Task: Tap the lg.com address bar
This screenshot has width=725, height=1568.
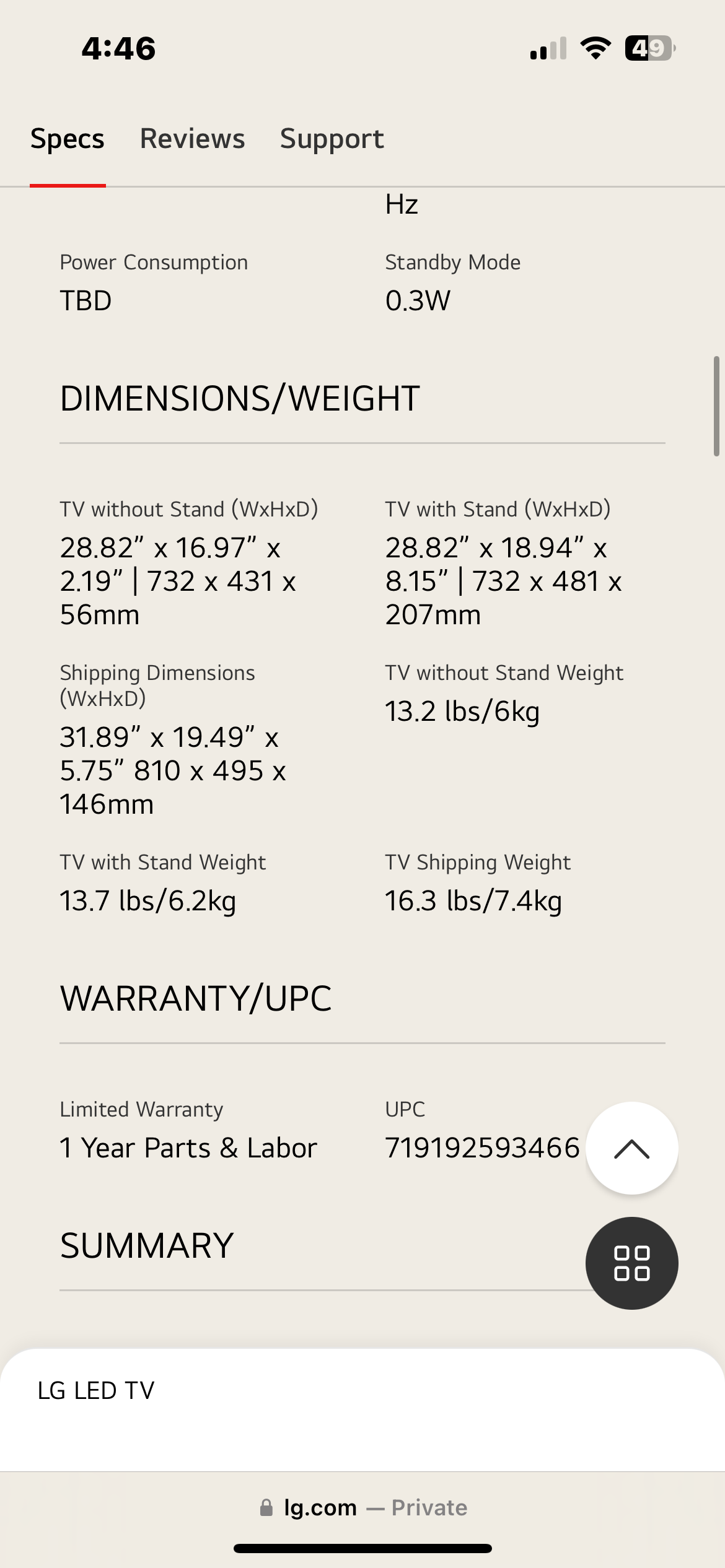Action: [362, 1507]
